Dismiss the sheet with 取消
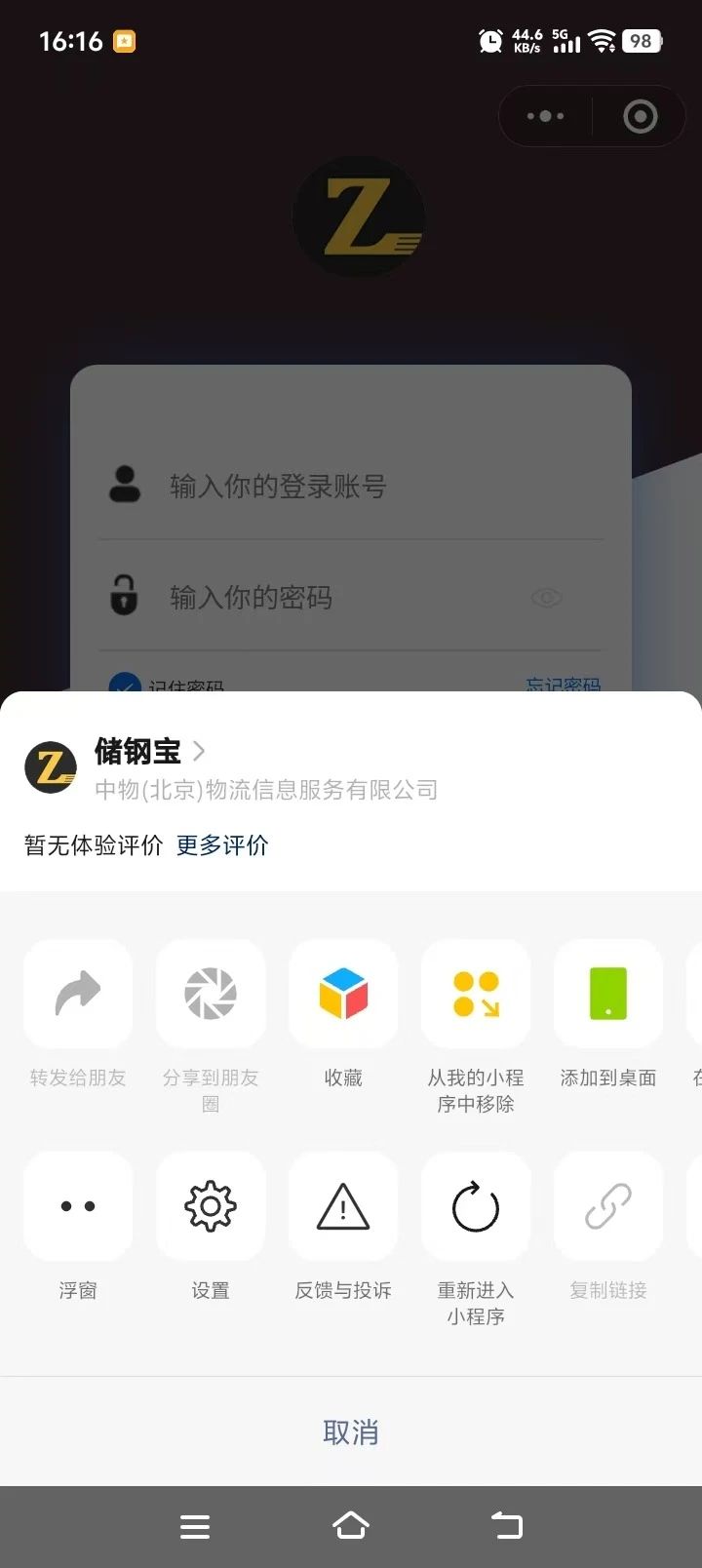 click(351, 1431)
